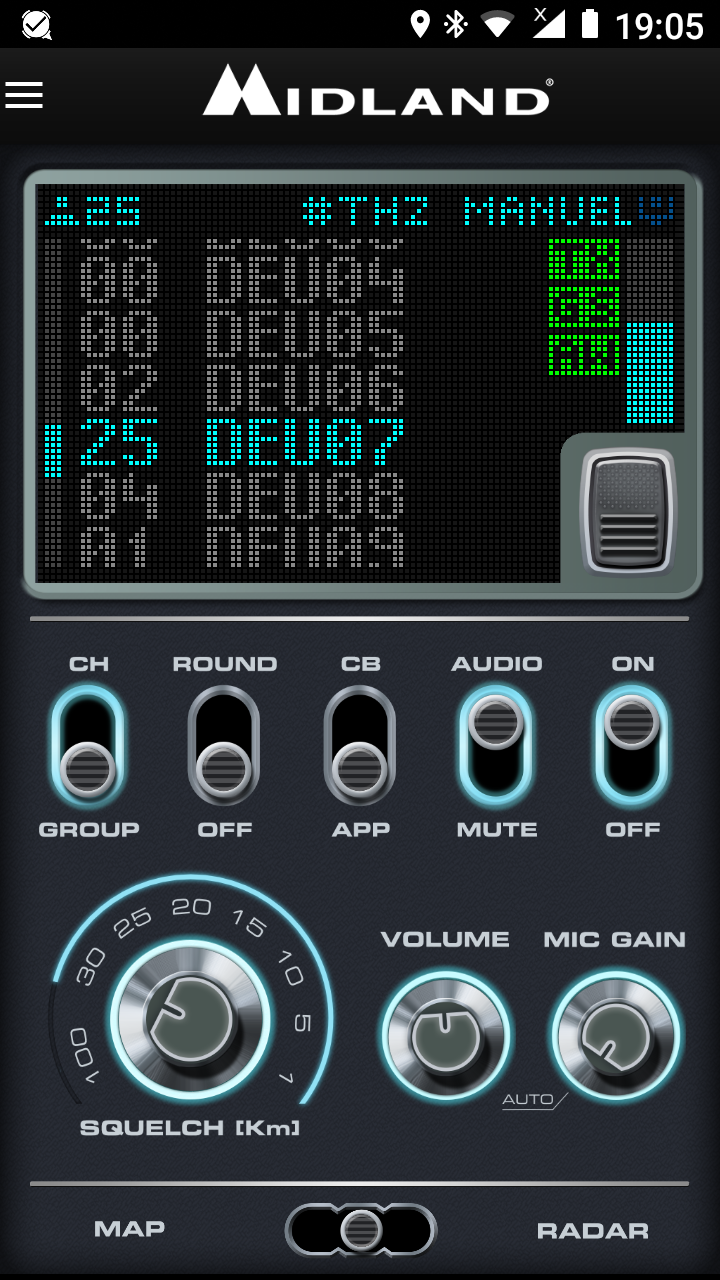Select channel DEU05 in the list
Screen dimensions: 720x1280
305,332
